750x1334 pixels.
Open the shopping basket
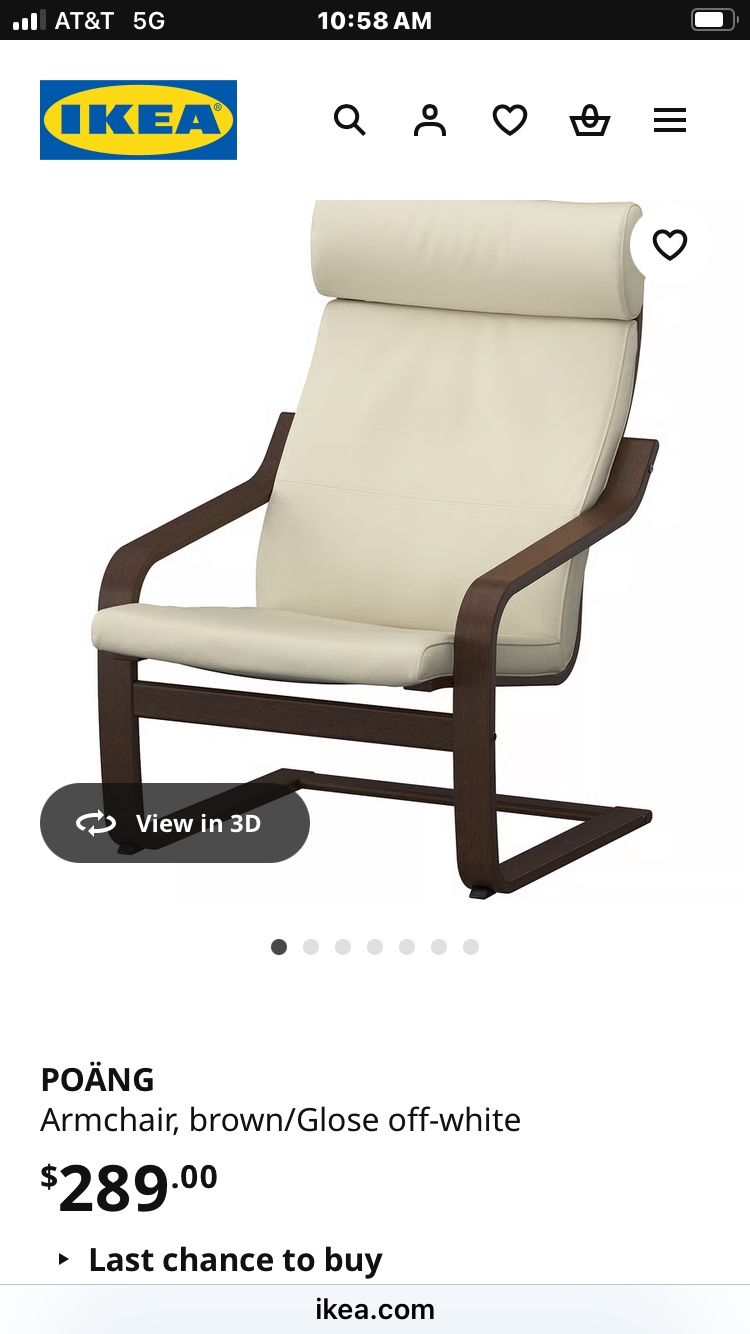(x=590, y=121)
